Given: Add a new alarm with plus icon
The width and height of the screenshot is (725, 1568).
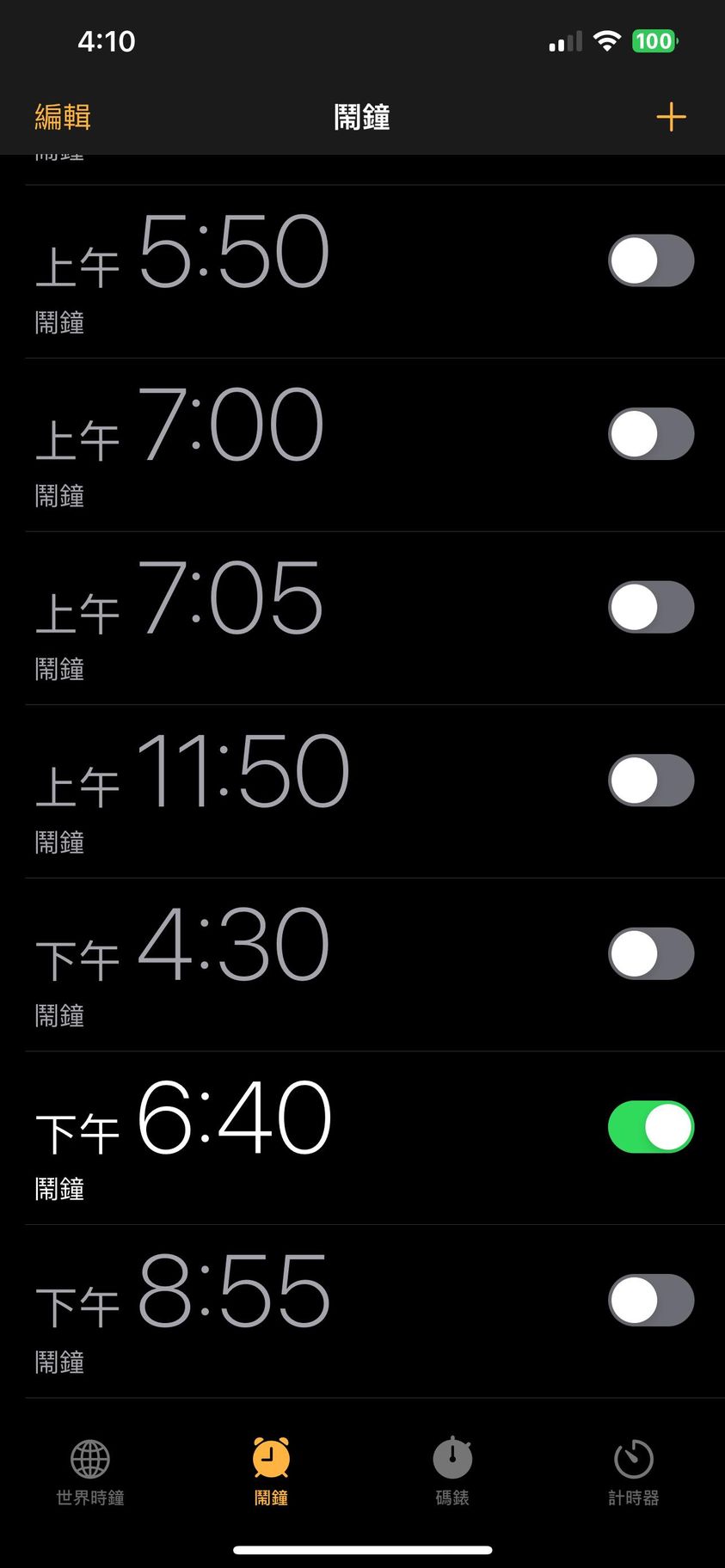Looking at the screenshot, I should click(x=670, y=117).
